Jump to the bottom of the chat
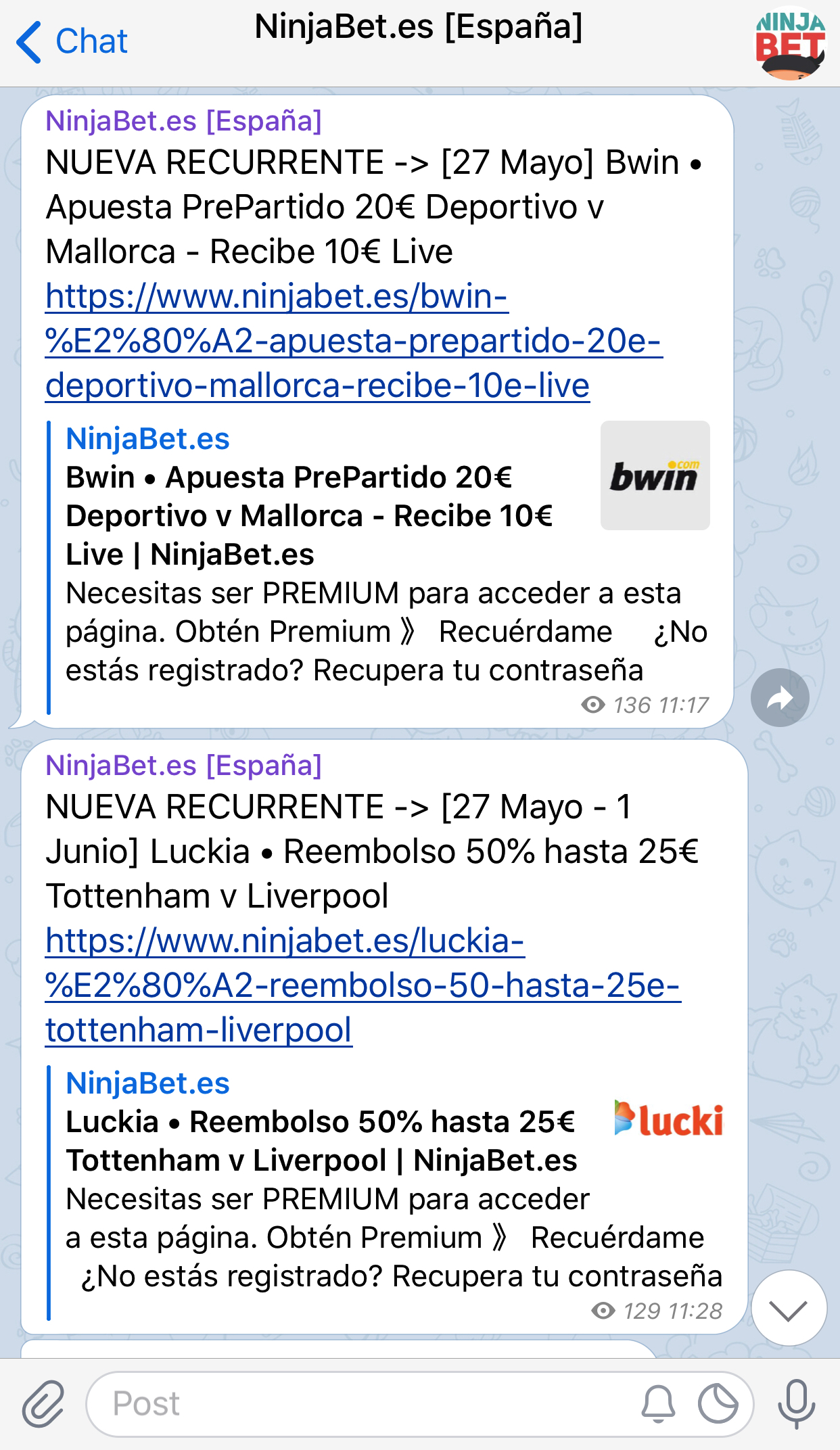 [789, 1308]
